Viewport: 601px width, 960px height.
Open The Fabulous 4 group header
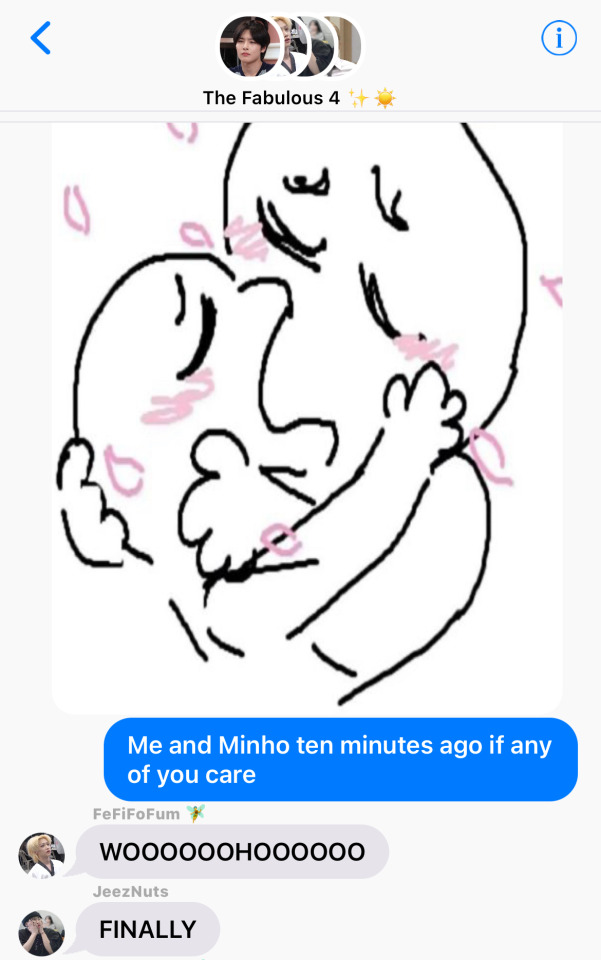pos(290,60)
